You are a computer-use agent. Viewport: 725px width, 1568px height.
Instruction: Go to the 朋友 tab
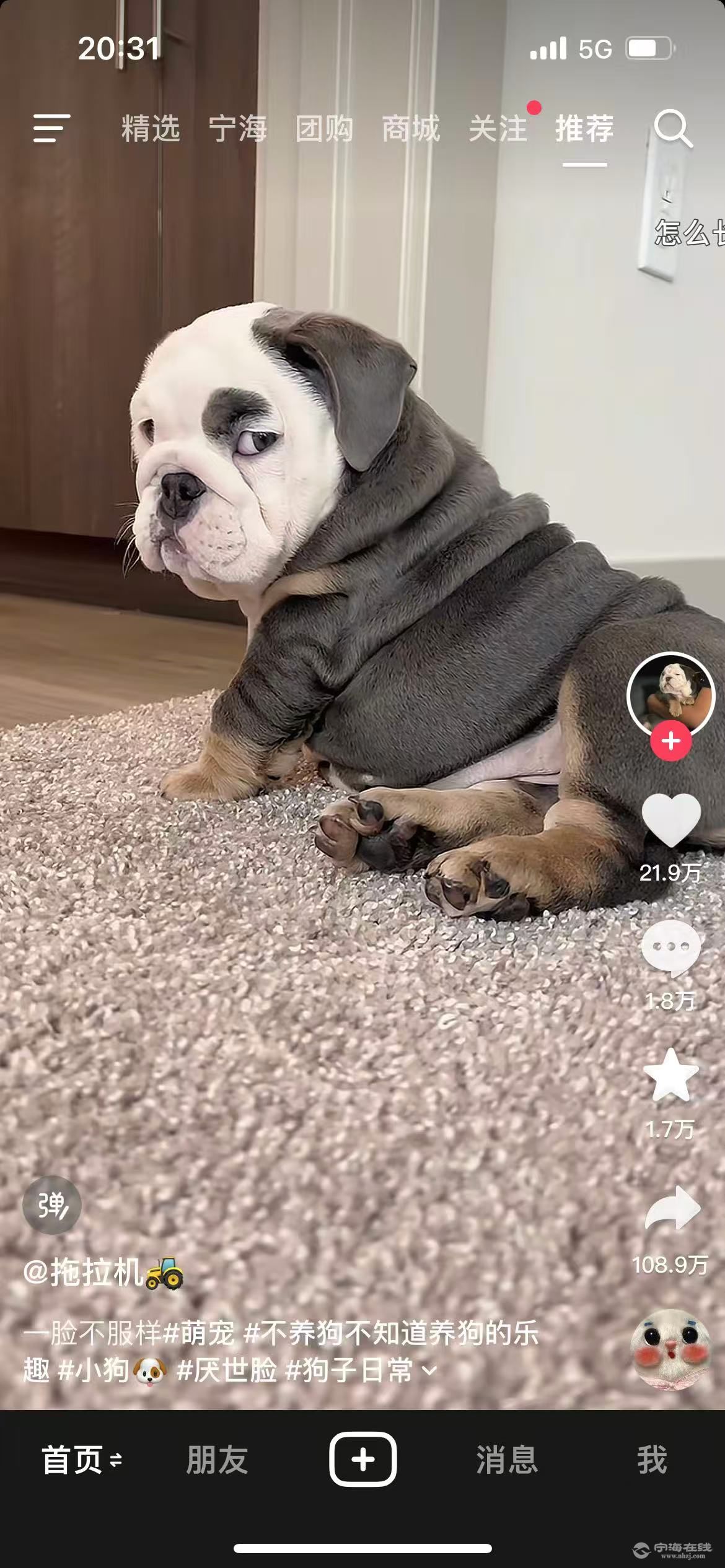[x=217, y=1460]
